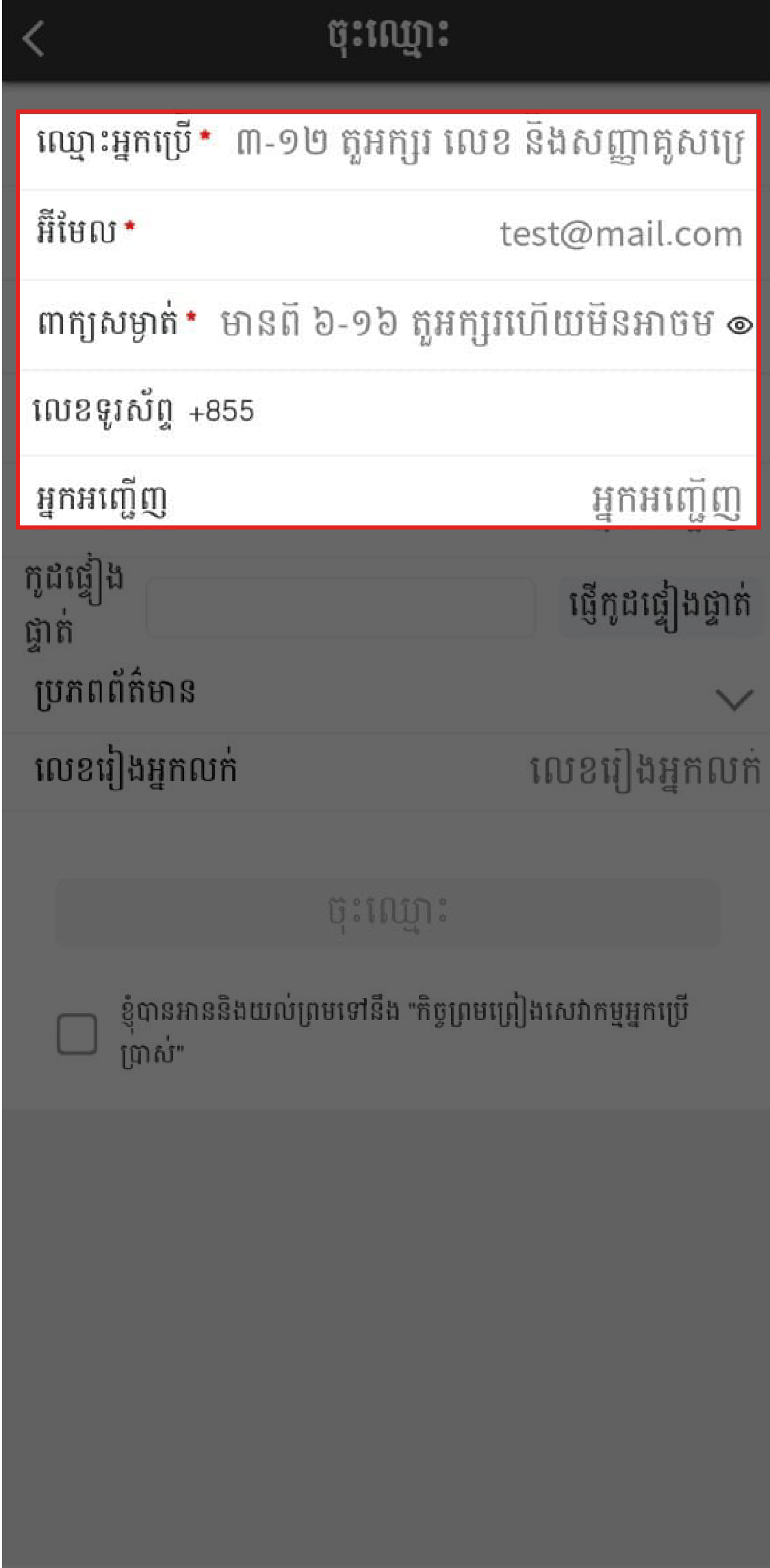Go back using the top-left arrow

(34, 38)
